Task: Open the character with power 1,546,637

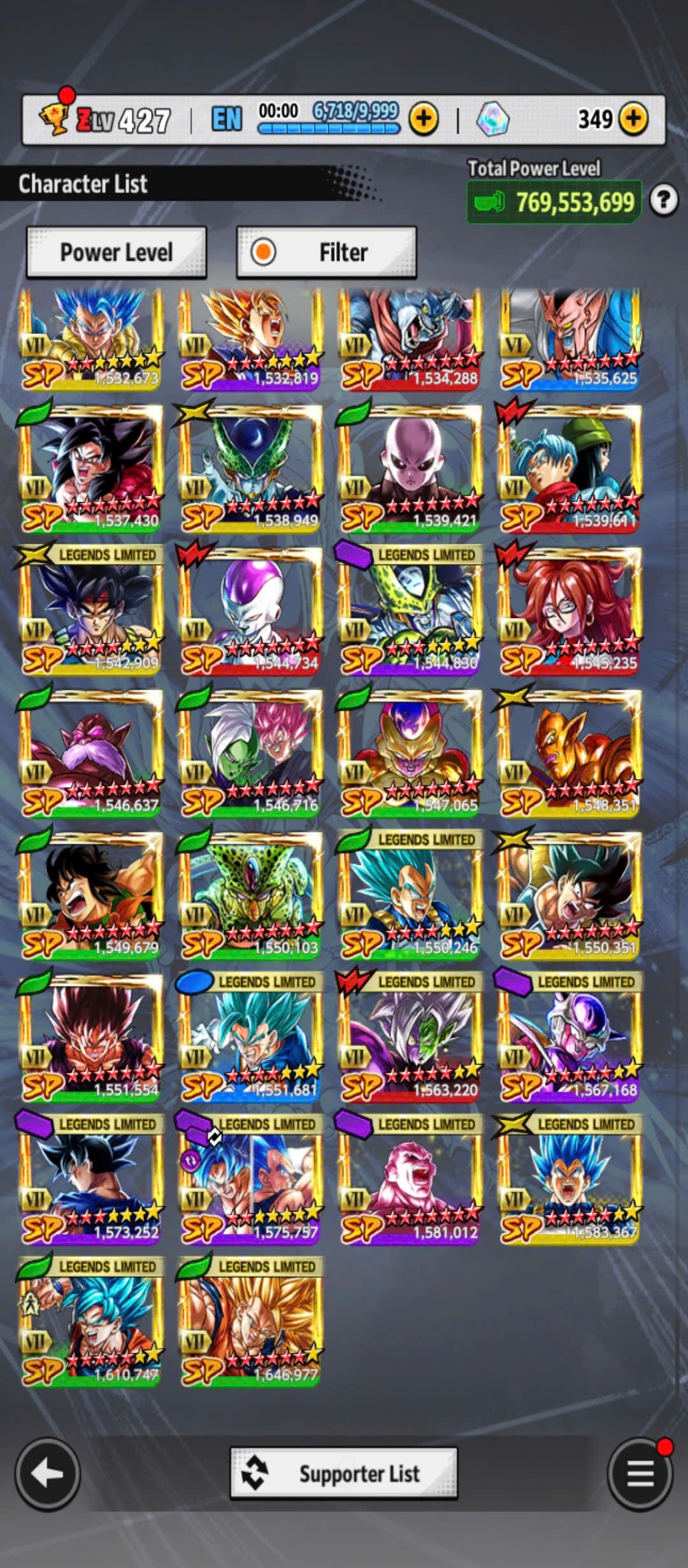Action: coord(90,753)
